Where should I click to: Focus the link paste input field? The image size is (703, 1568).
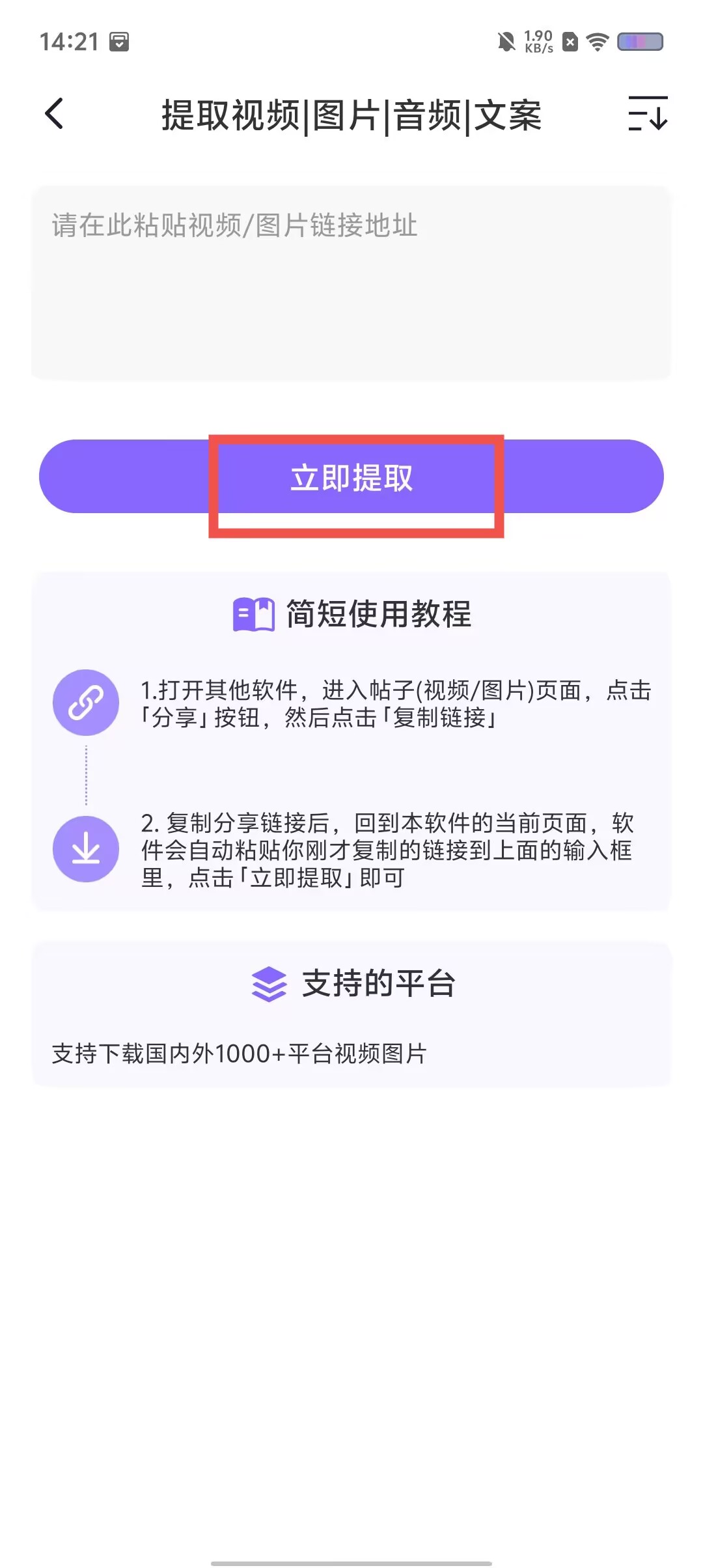[351, 283]
